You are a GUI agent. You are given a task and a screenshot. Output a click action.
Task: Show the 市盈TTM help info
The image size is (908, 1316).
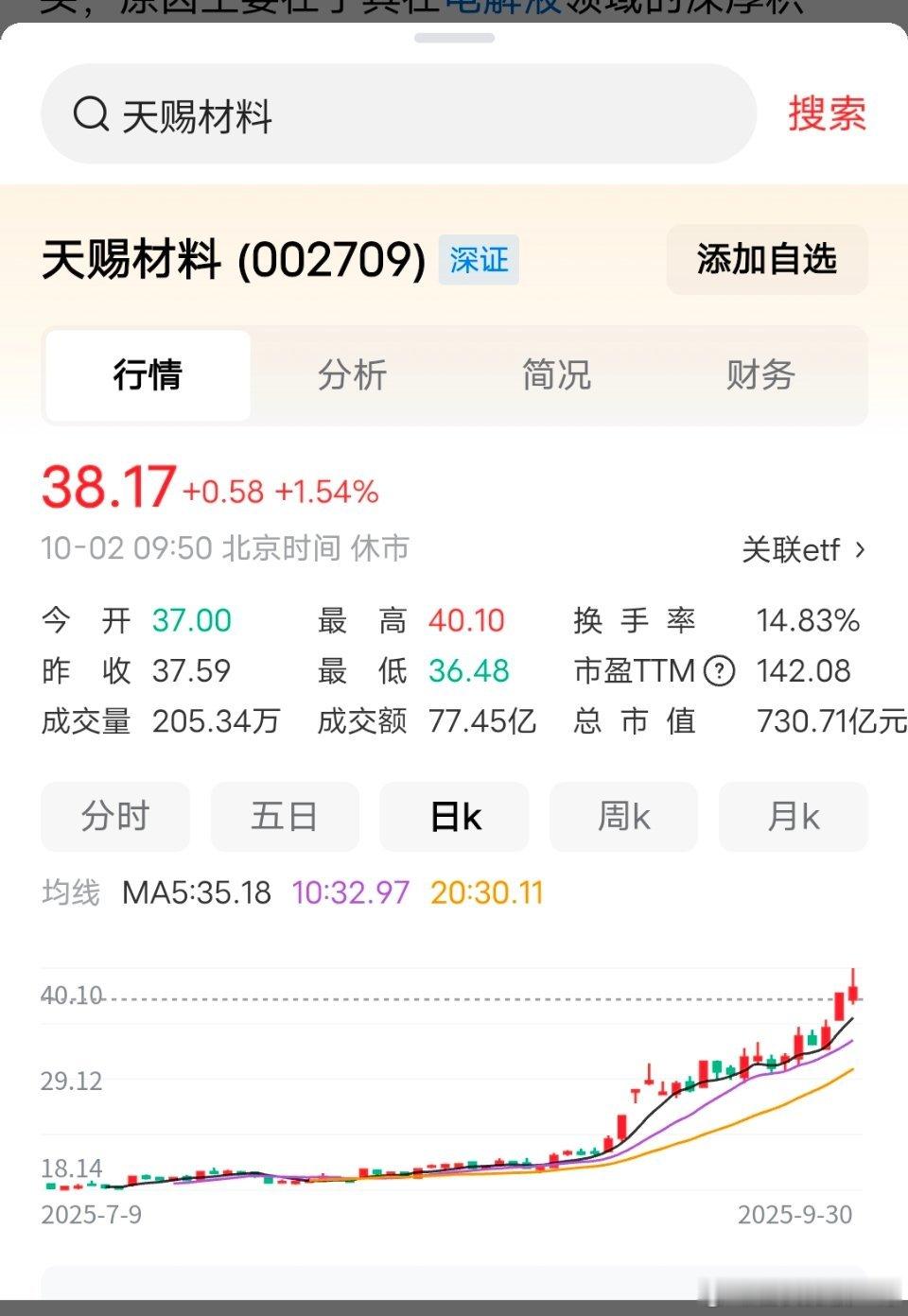click(x=720, y=671)
